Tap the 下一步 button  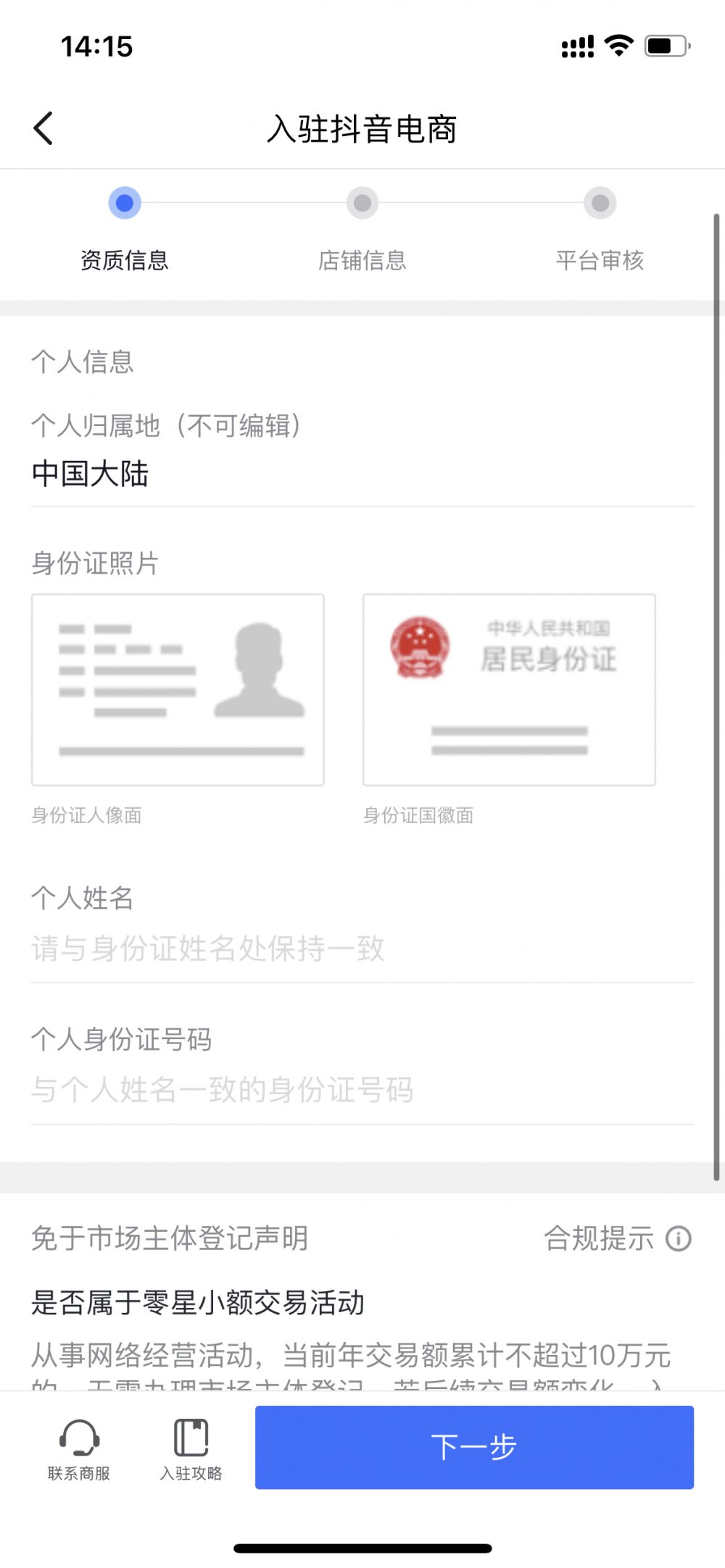click(474, 1447)
